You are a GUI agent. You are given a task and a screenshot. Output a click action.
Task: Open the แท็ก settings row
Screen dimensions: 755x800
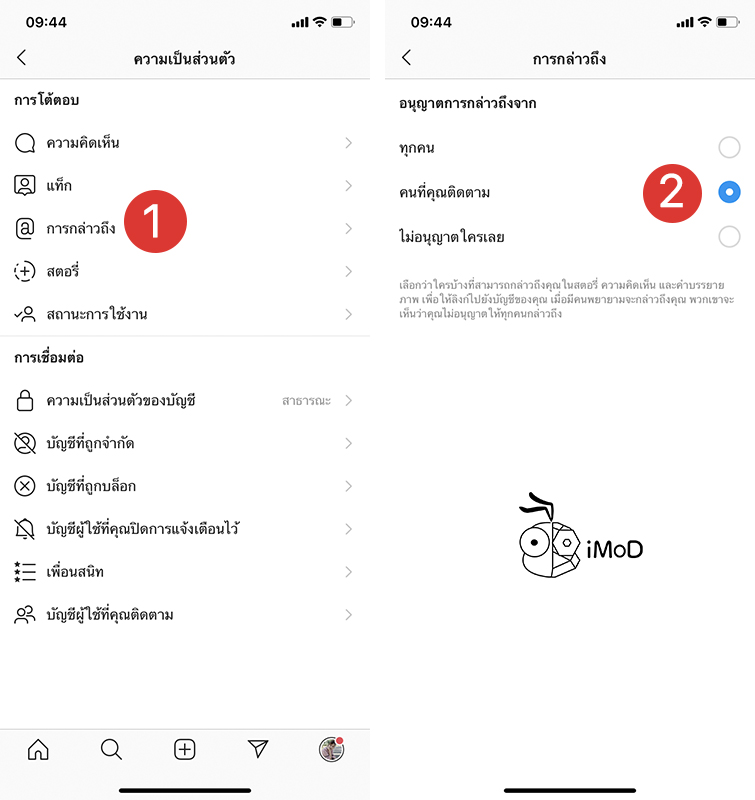184,186
